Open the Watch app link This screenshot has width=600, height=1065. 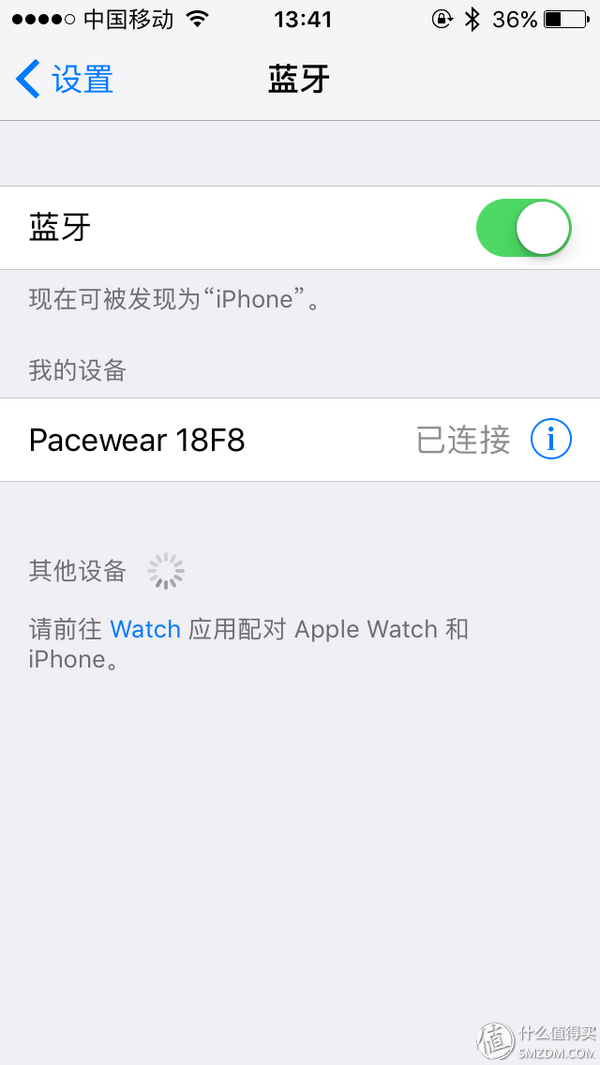[x=145, y=630]
